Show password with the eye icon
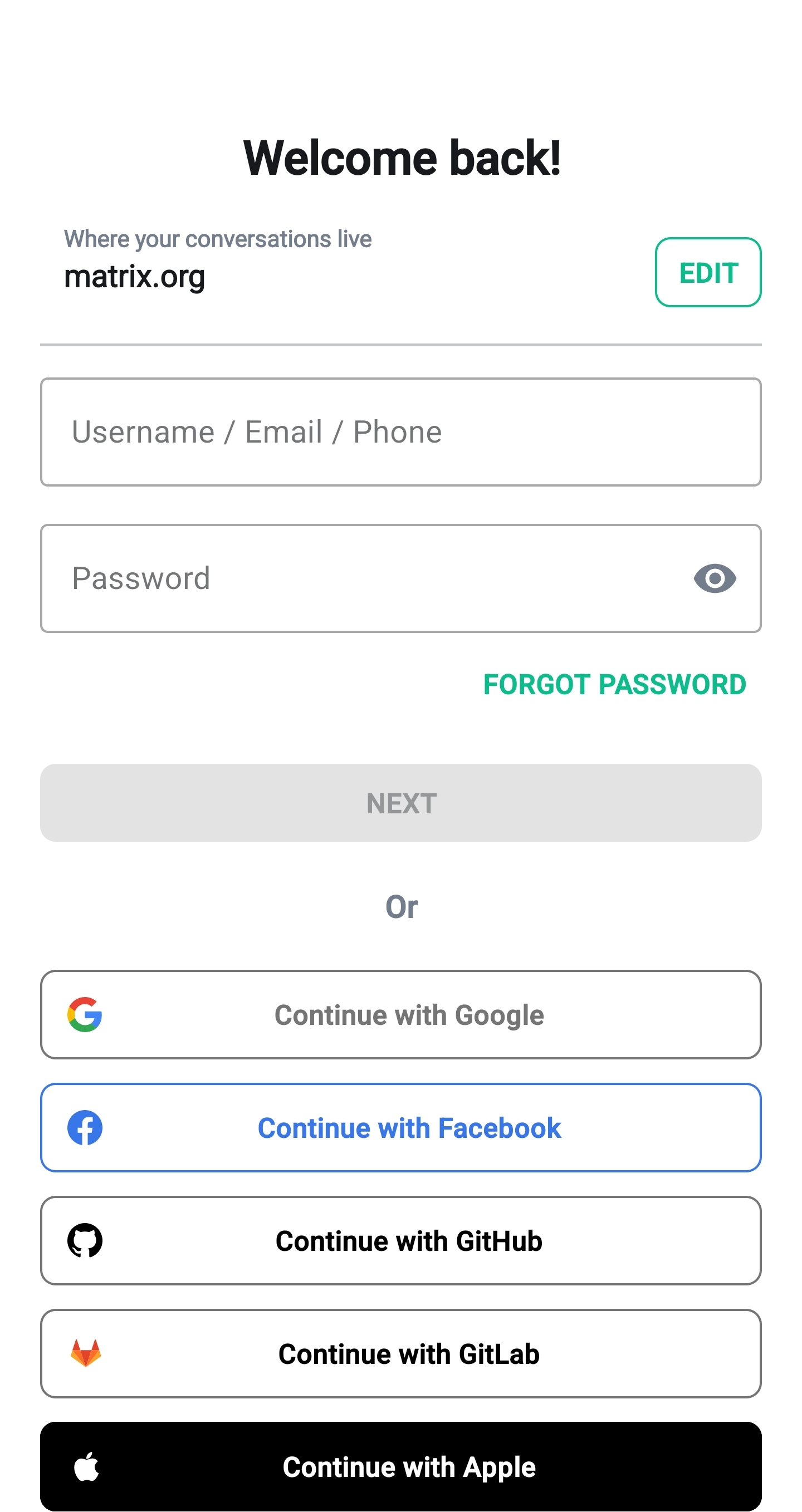The image size is (802, 1512). 714,579
